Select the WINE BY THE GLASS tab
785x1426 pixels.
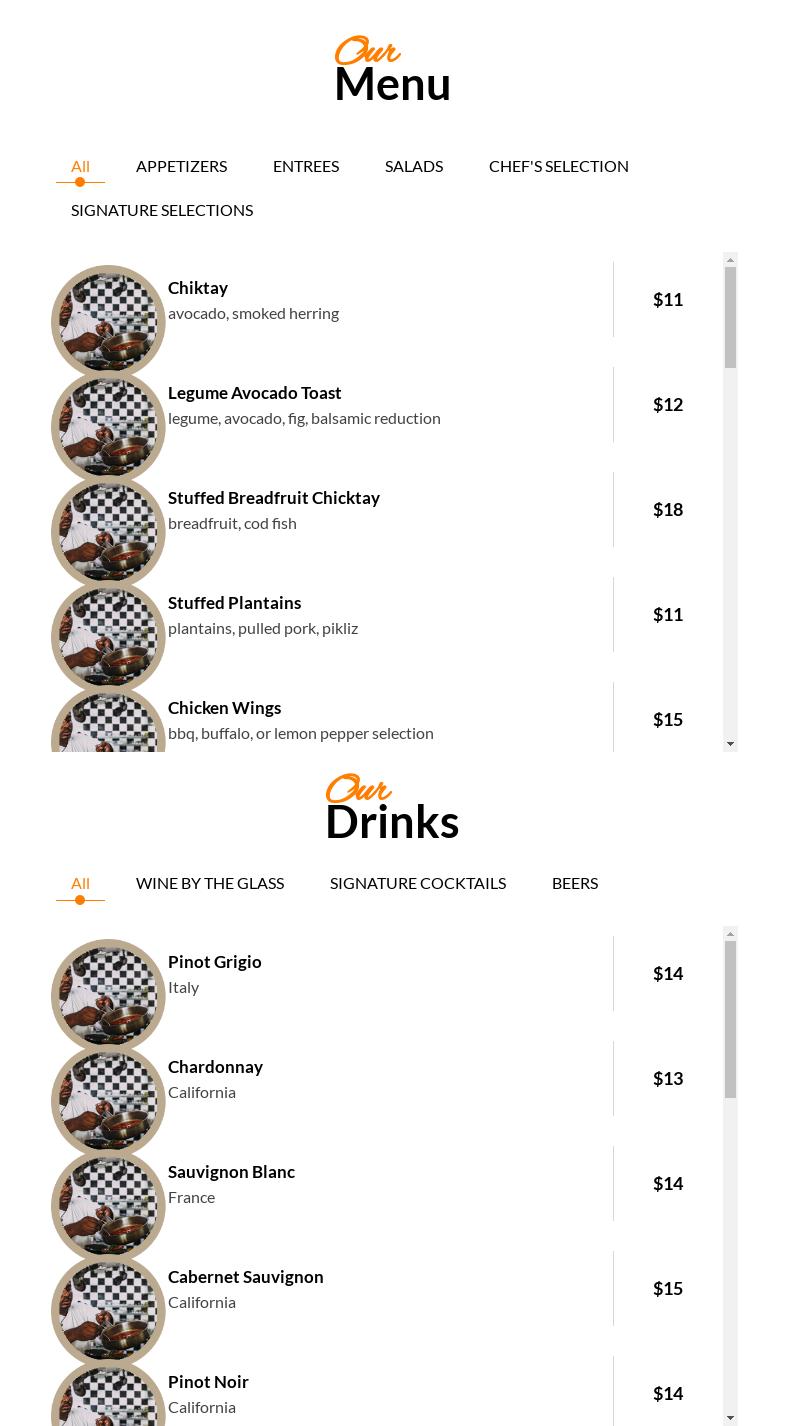tap(210, 882)
